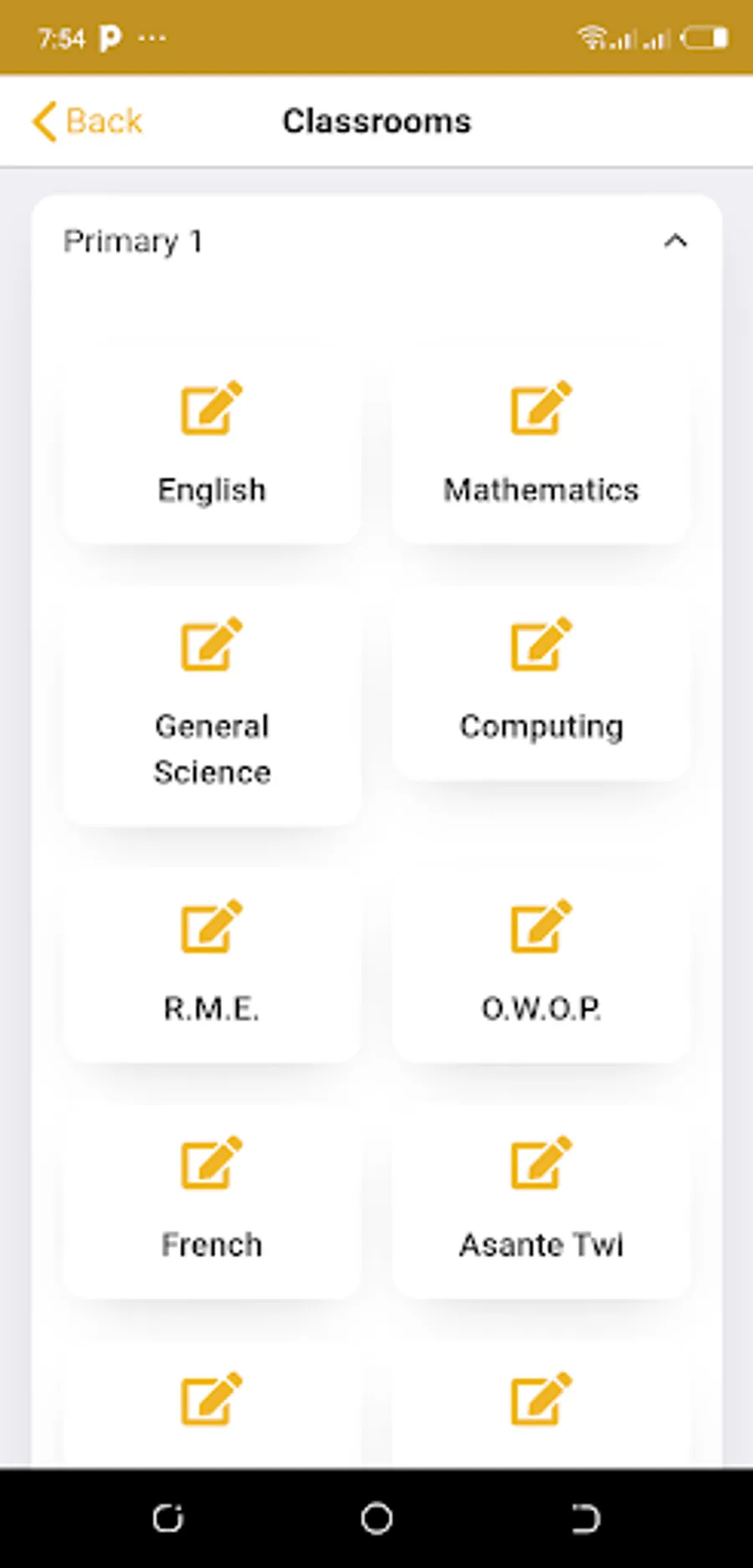753x1568 pixels.
Task: Open the French classroom
Action: tap(212, 1203)
